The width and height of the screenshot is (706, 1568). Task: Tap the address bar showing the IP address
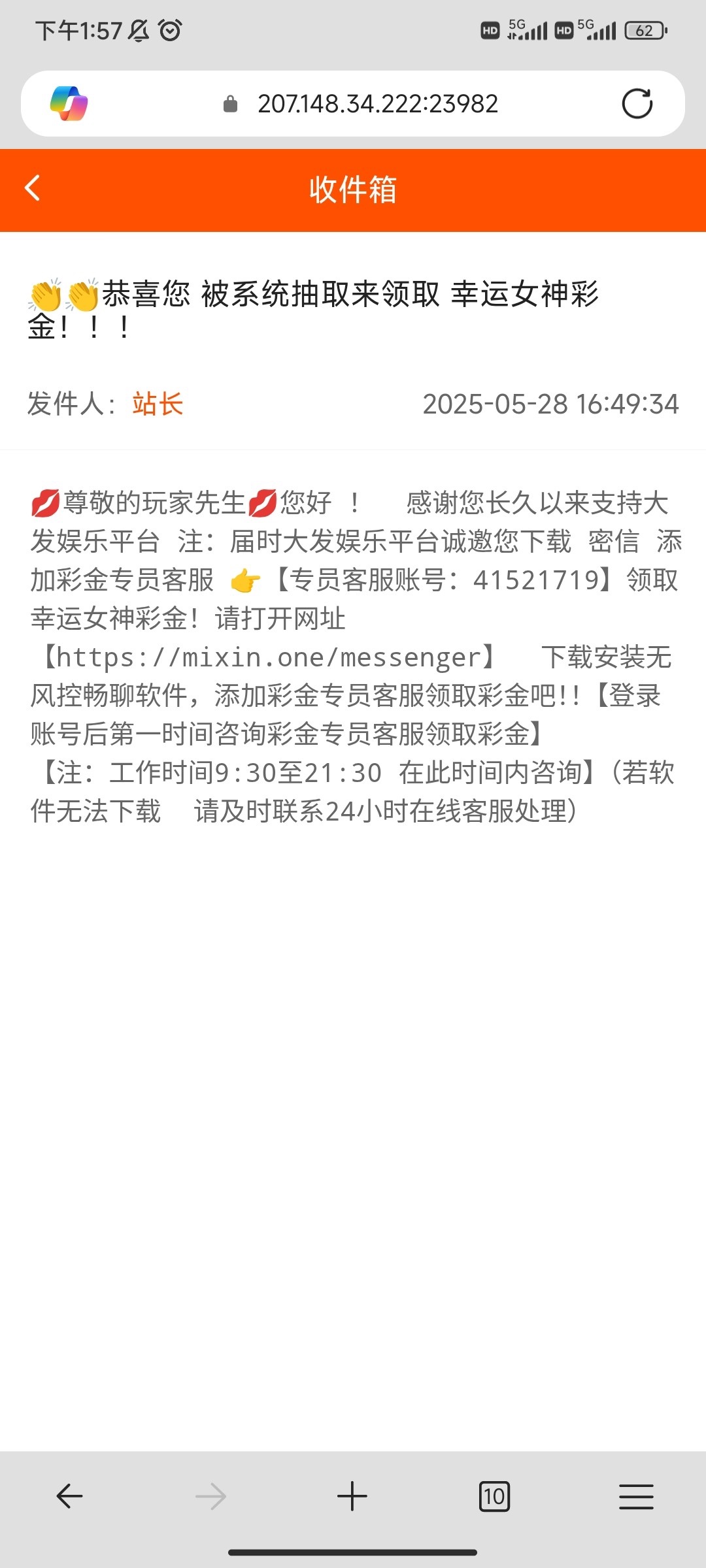pos(377,103)
